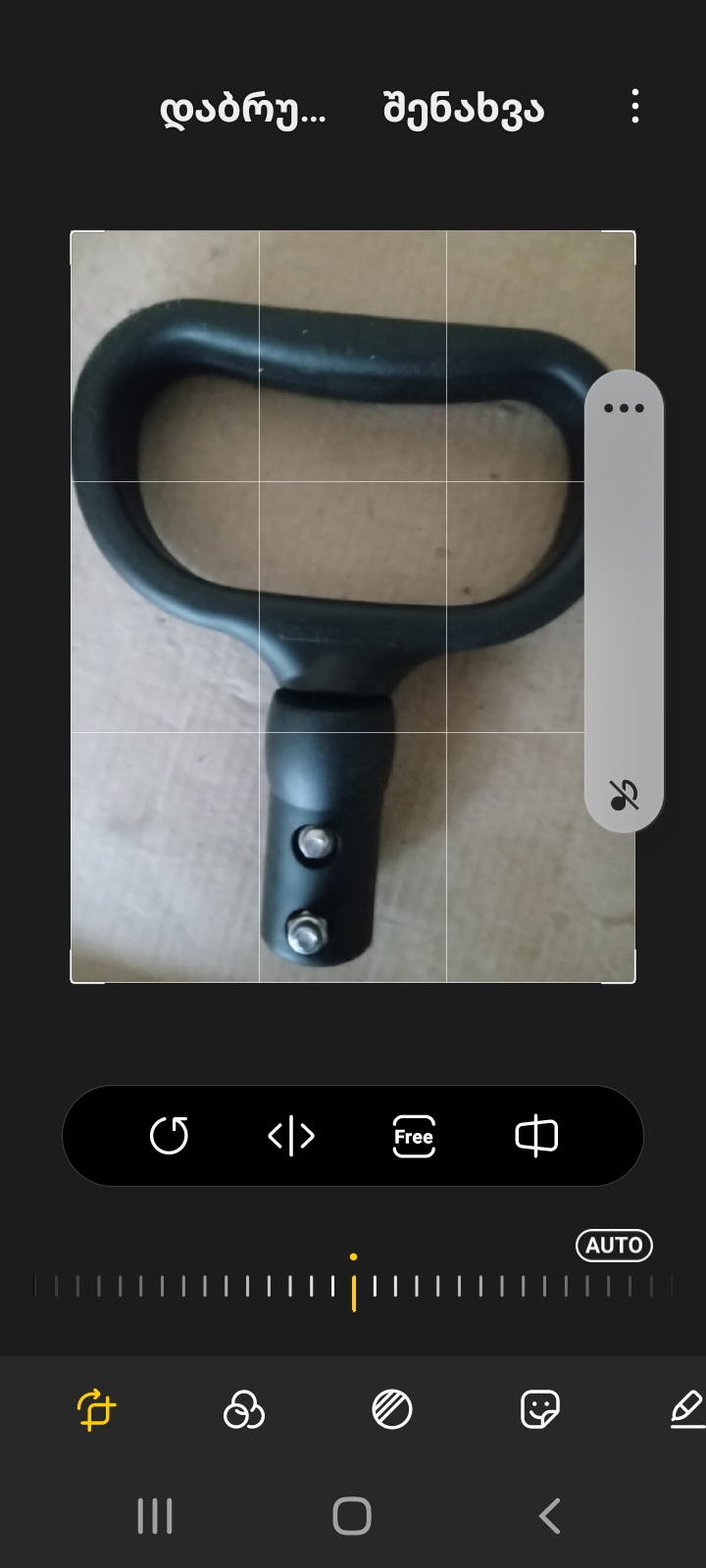Open the perspective adjustment tool
The height and width of the screenshot is (1568, 706).
pos(536,1136)
